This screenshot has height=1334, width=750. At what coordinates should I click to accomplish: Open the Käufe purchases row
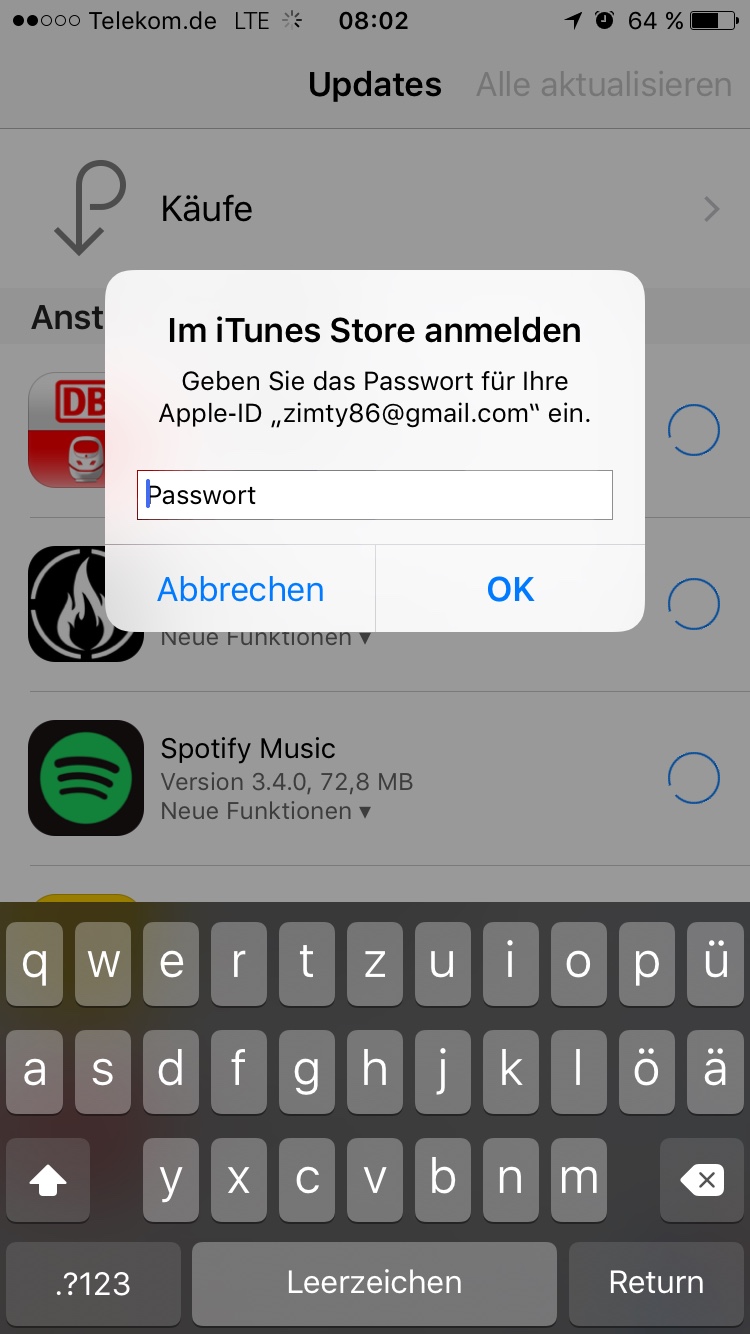pos(375,208)
